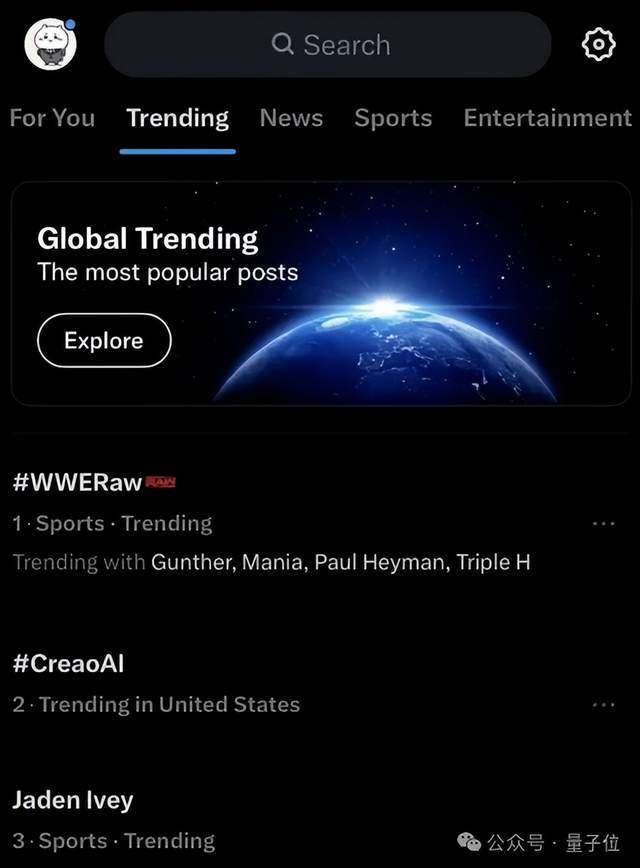This screenshot has width=640, height=868.
Task: Open the Jaden Ivey trending topic
Action: point(72,800)
